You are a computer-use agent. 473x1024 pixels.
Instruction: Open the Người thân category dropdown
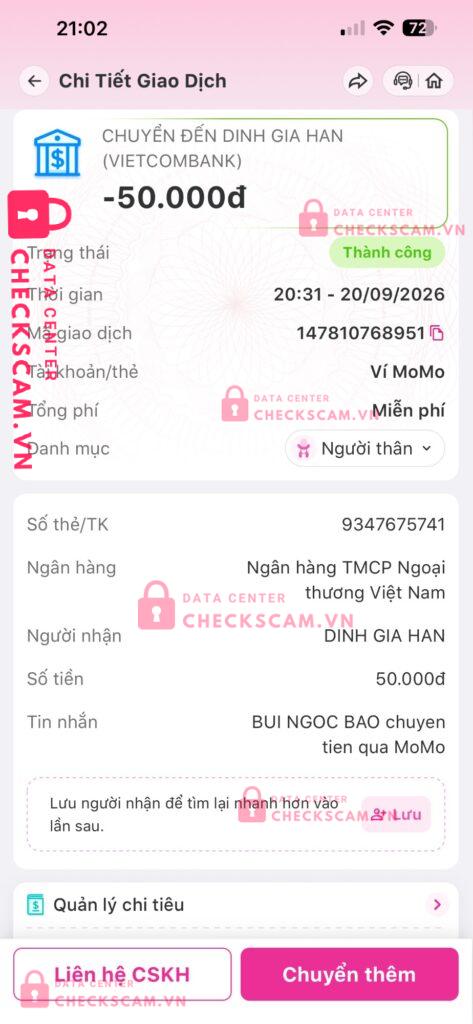(365, 449)
